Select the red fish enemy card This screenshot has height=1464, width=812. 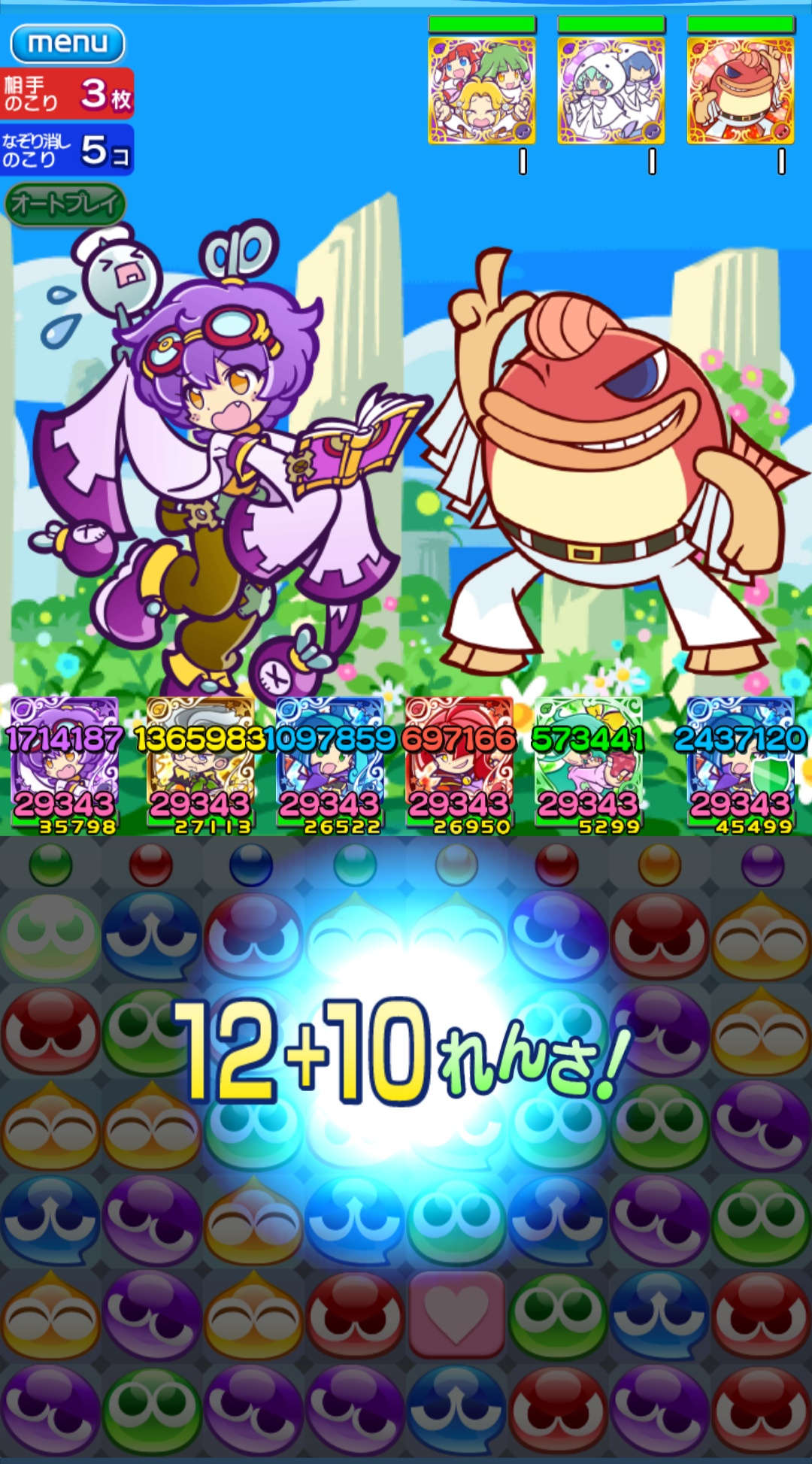pyautogui.click(x=741, y=90)
